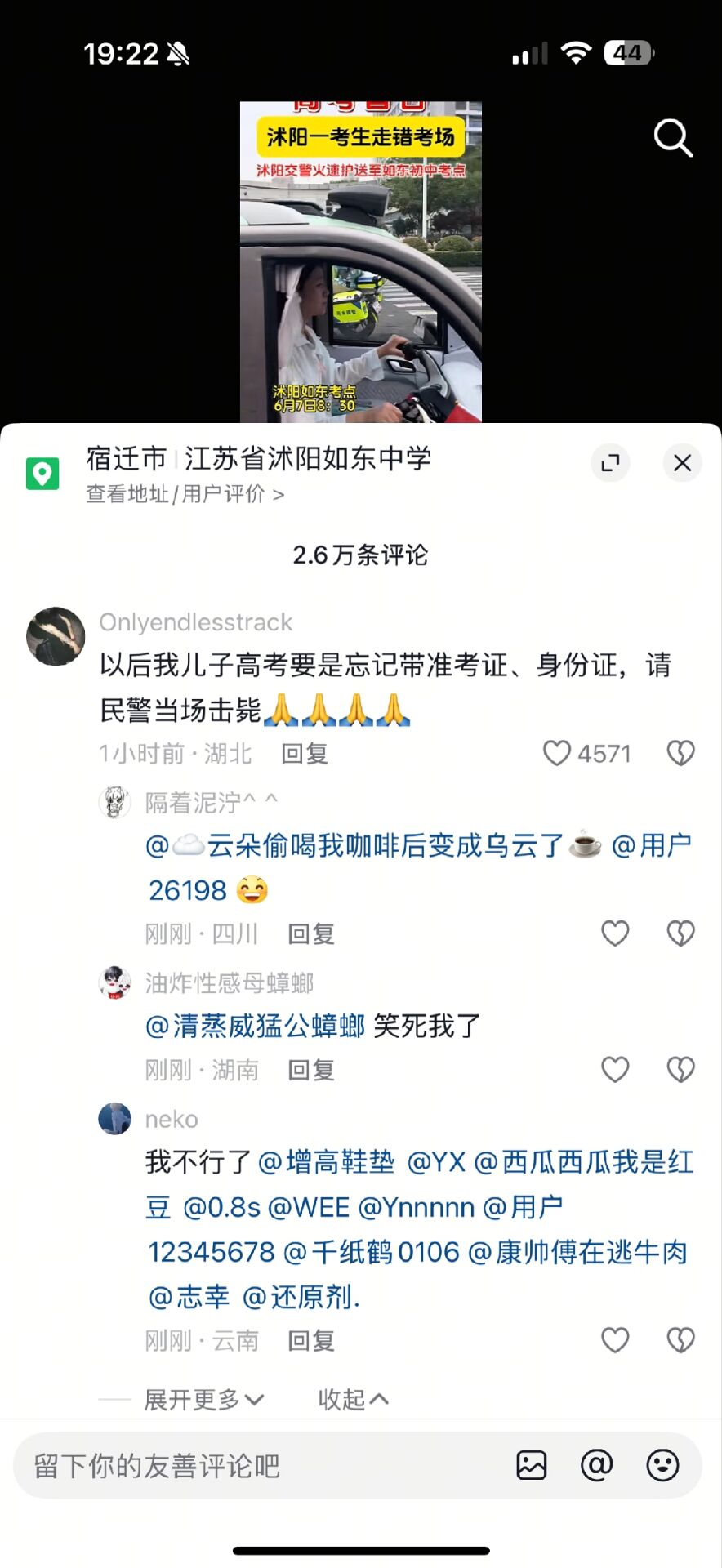
Task: Dislike Onlyendlesstrack's comment
Action: [680, 753]
